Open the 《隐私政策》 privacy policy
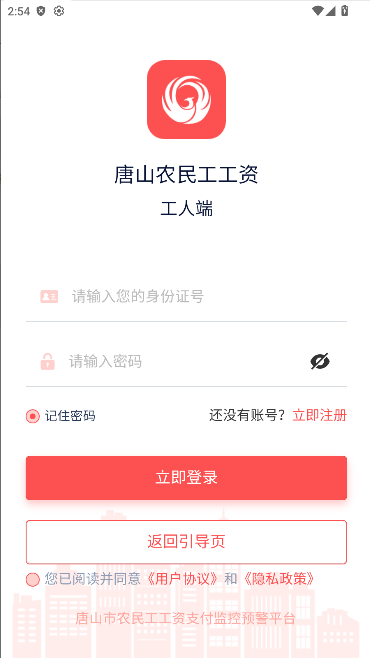This screenshot has height=658, width=370. [279, 579]
